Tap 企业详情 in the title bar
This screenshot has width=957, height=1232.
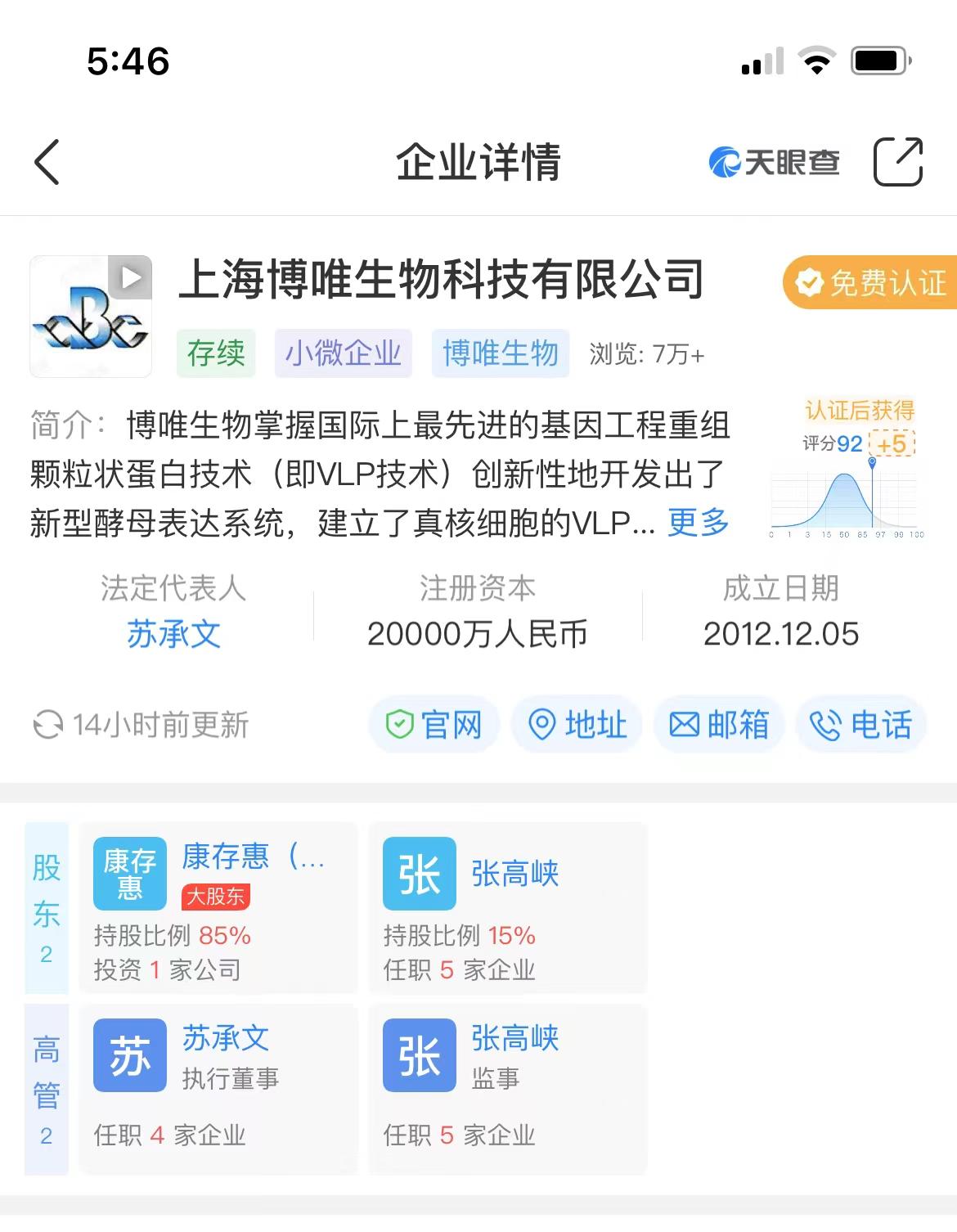click(x=478, y=161)
